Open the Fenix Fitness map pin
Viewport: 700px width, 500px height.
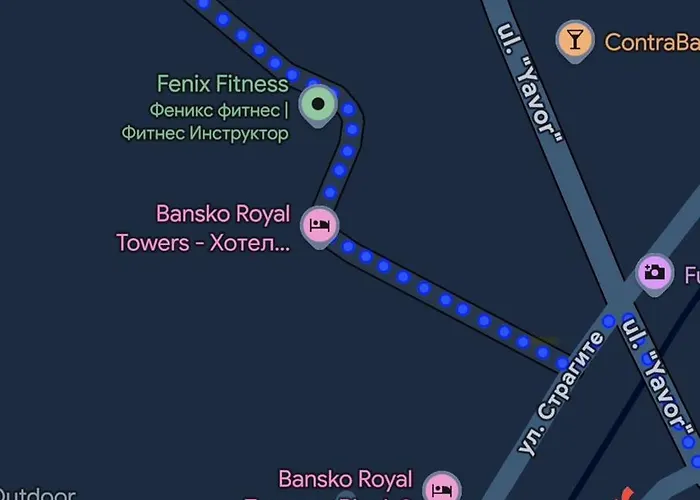(x=318, y=103)
